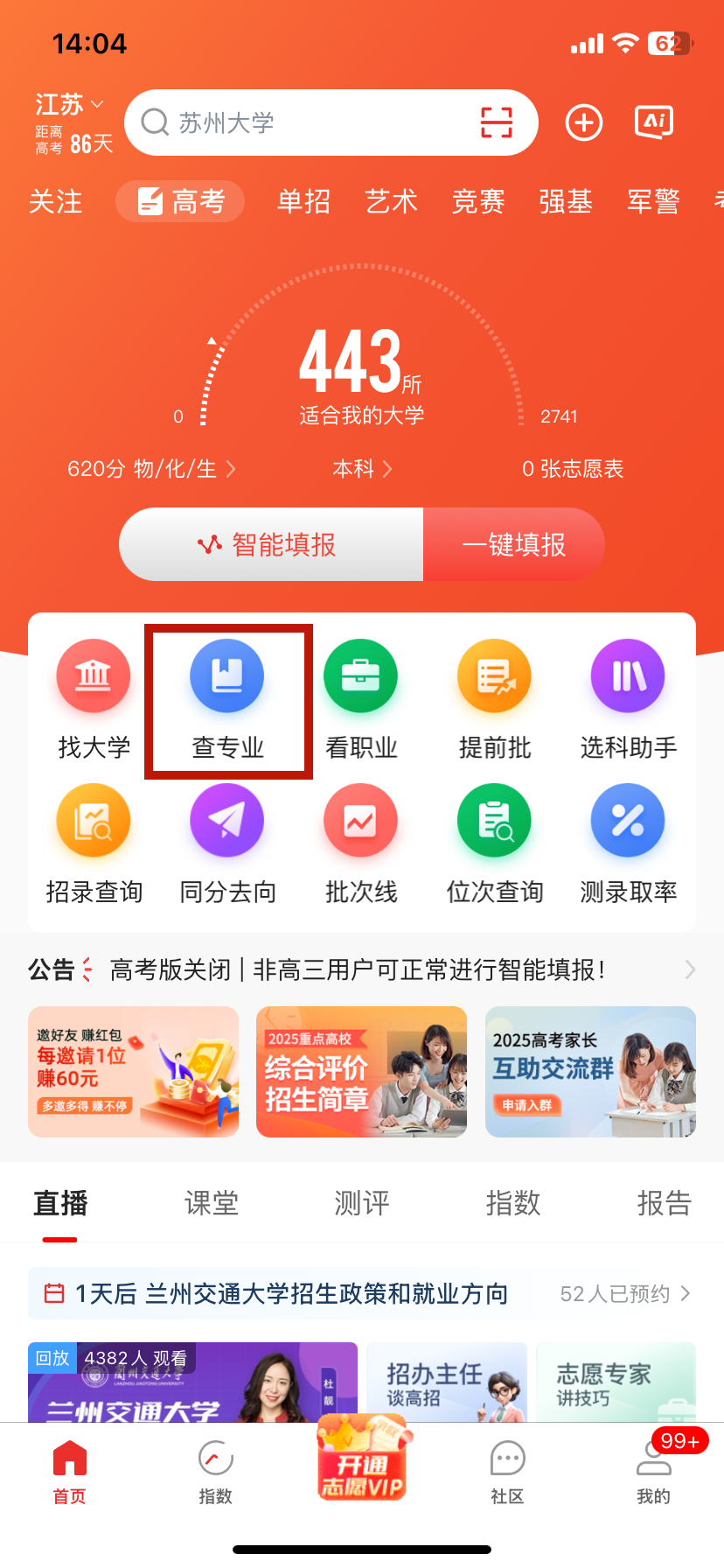Image resolution: width=724 pixels, height=1568 pixels.
Task: Tap the 一键填报 button
Action: tap(514, 544)
